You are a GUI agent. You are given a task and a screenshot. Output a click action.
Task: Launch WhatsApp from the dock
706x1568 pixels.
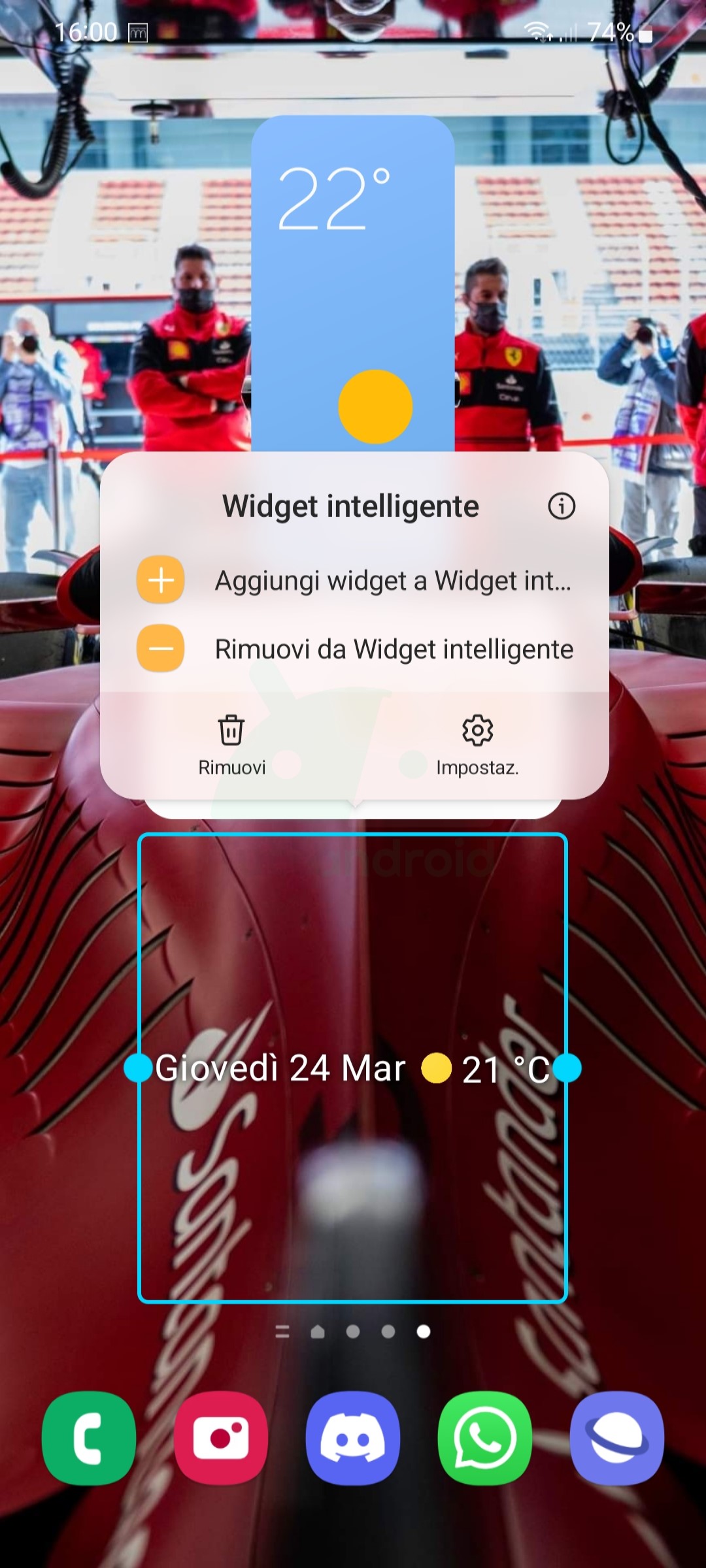tap(485, 1438)
